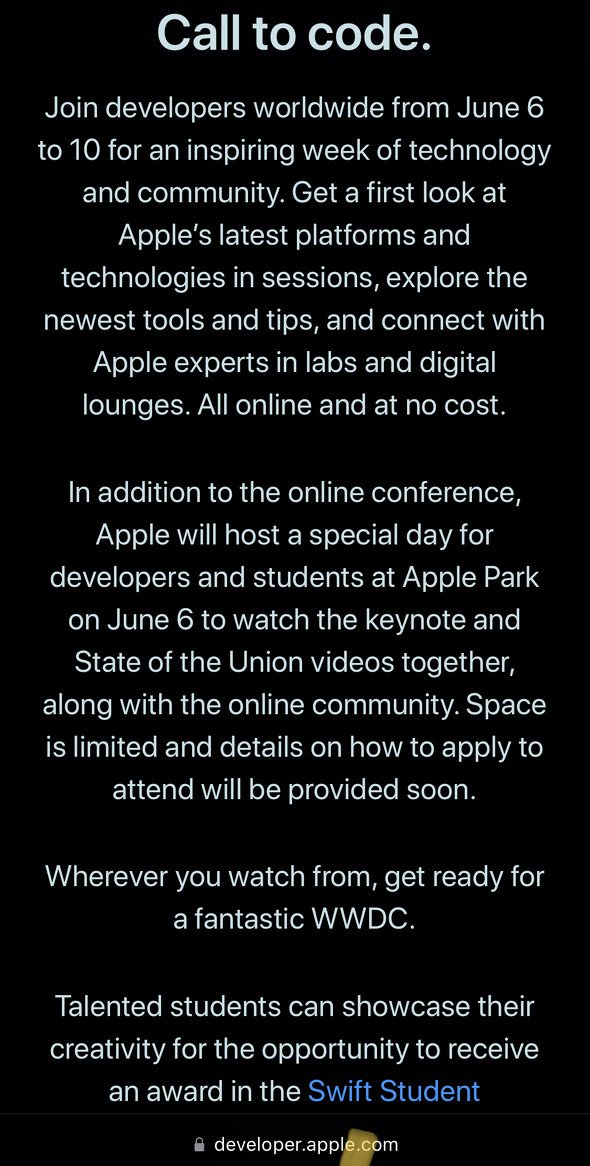This screenshot has height=1166, width=590.
Task: Open the Swift Student link
Action: [x=394, y=1091]
